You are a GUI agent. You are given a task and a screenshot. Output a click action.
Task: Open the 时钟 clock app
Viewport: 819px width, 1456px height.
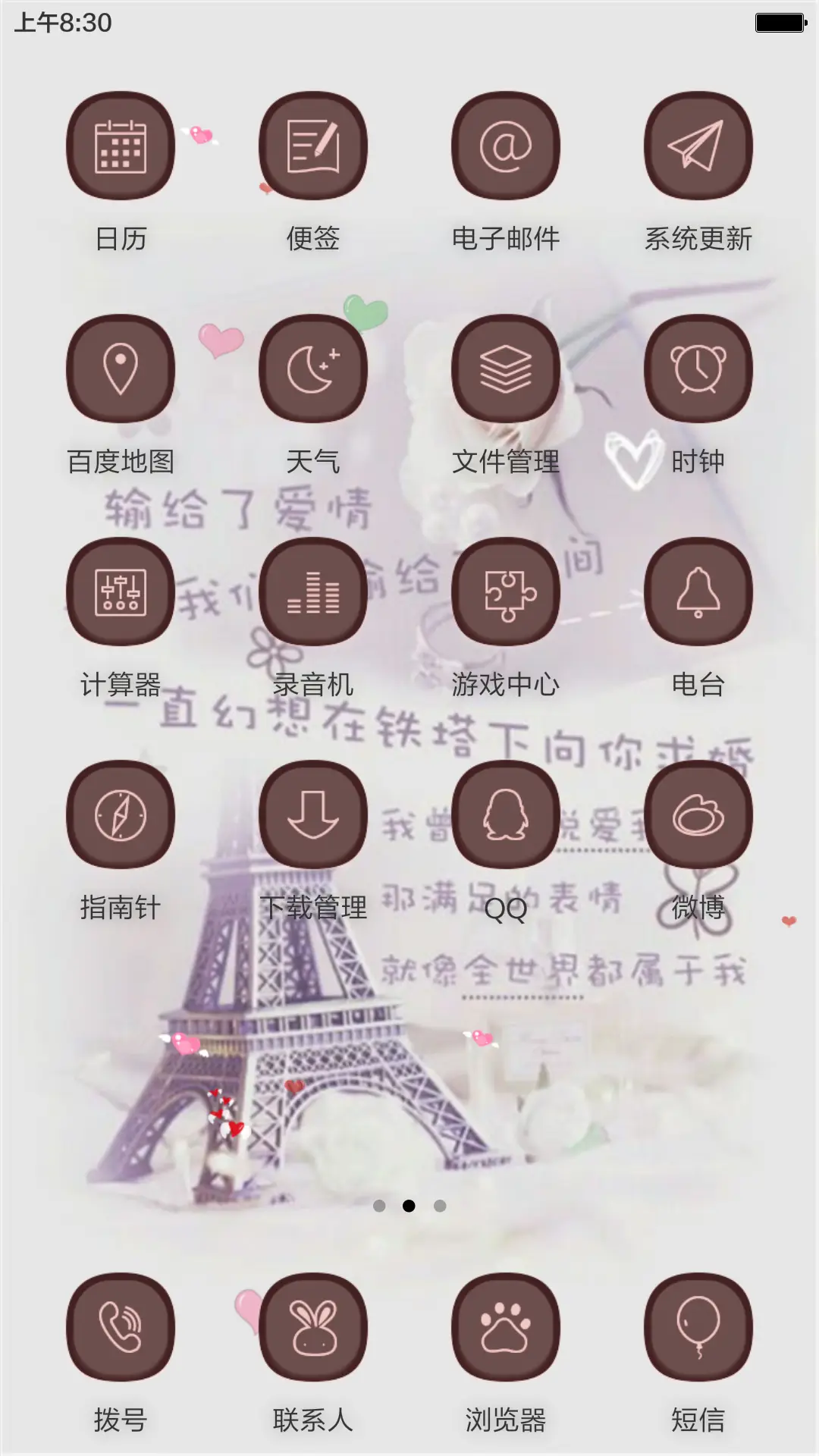coord(698,369)
